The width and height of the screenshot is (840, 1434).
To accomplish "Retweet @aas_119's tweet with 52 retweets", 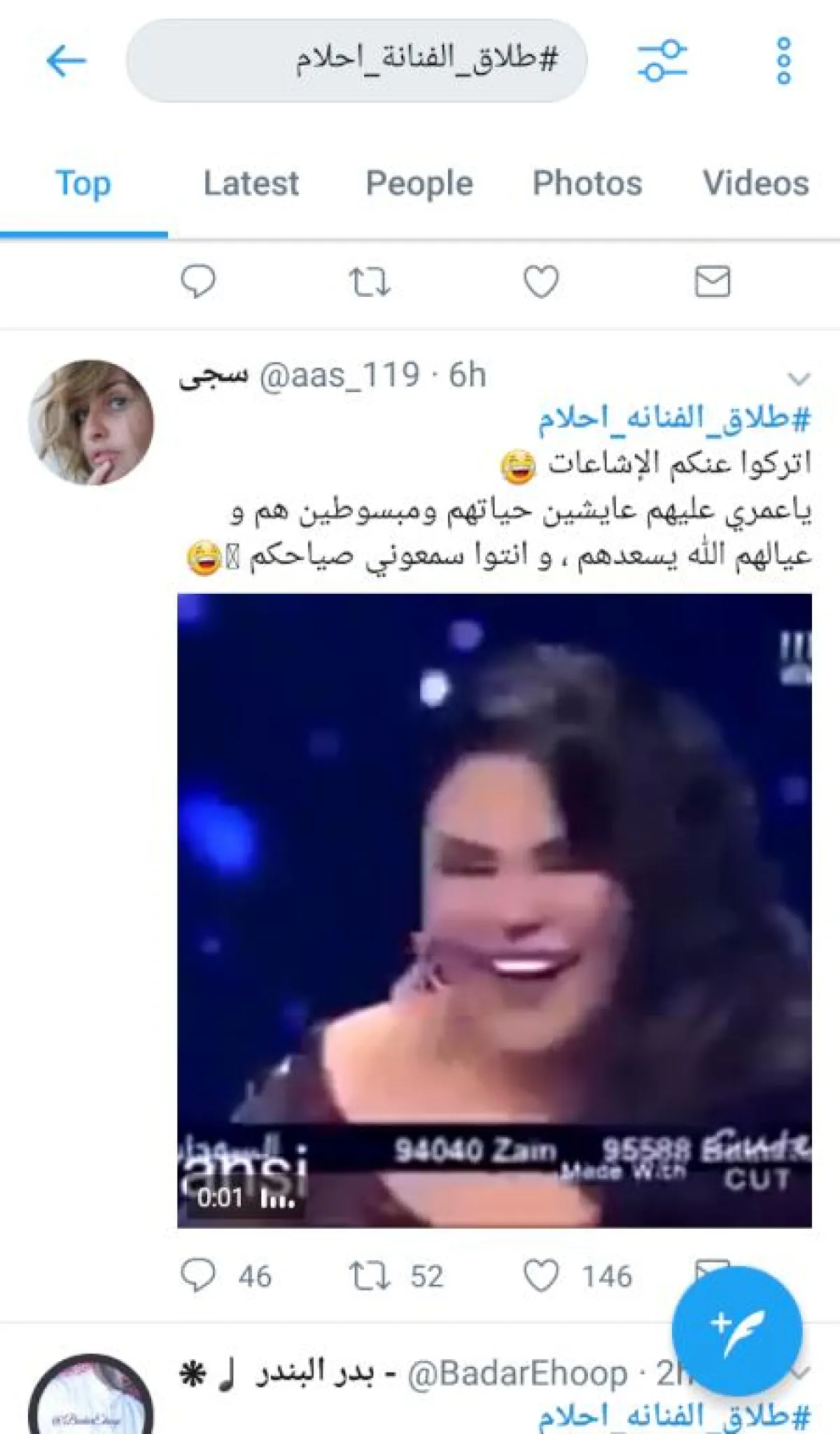I will 369,1275.
